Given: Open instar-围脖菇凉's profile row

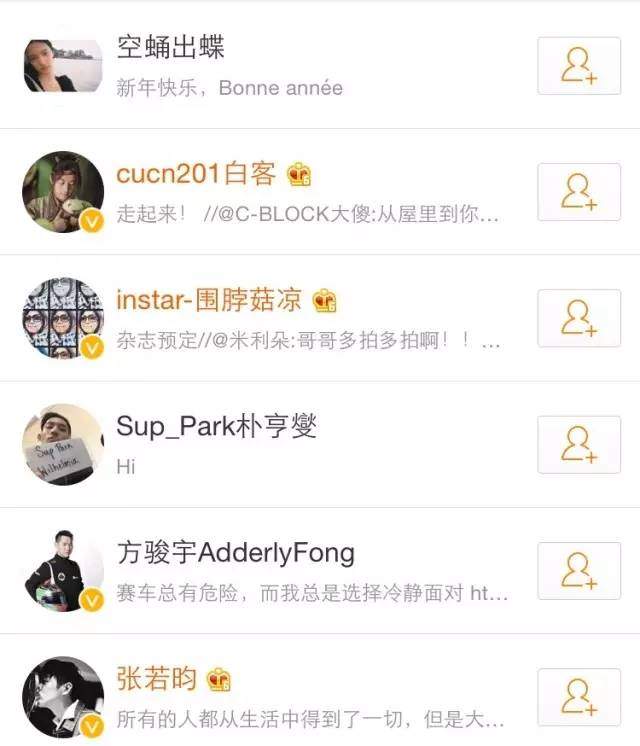Looking at the screenshot, I should [300, 318].
